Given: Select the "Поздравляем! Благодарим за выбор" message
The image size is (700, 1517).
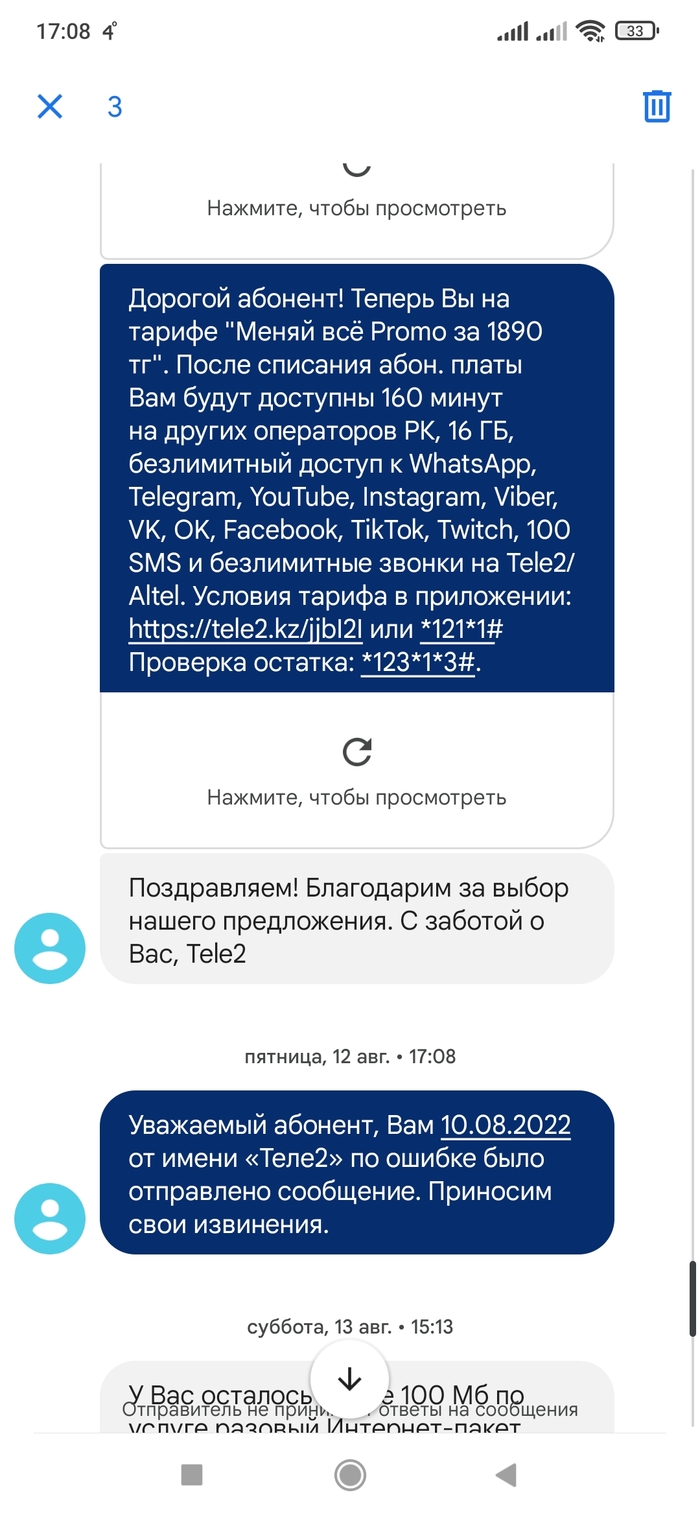Looking at the screenshot, I should point(356,919).
